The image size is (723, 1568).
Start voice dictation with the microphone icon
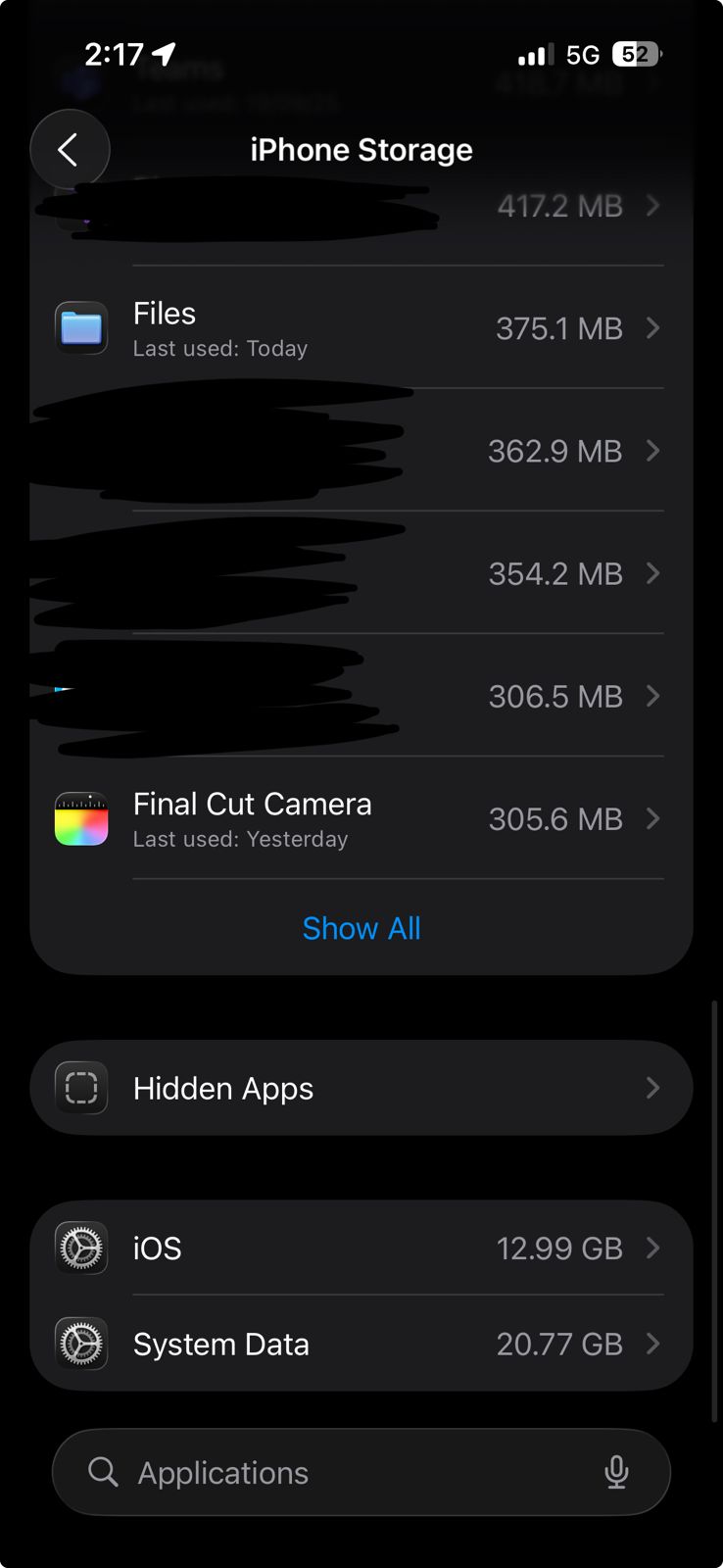[616, 1472]
